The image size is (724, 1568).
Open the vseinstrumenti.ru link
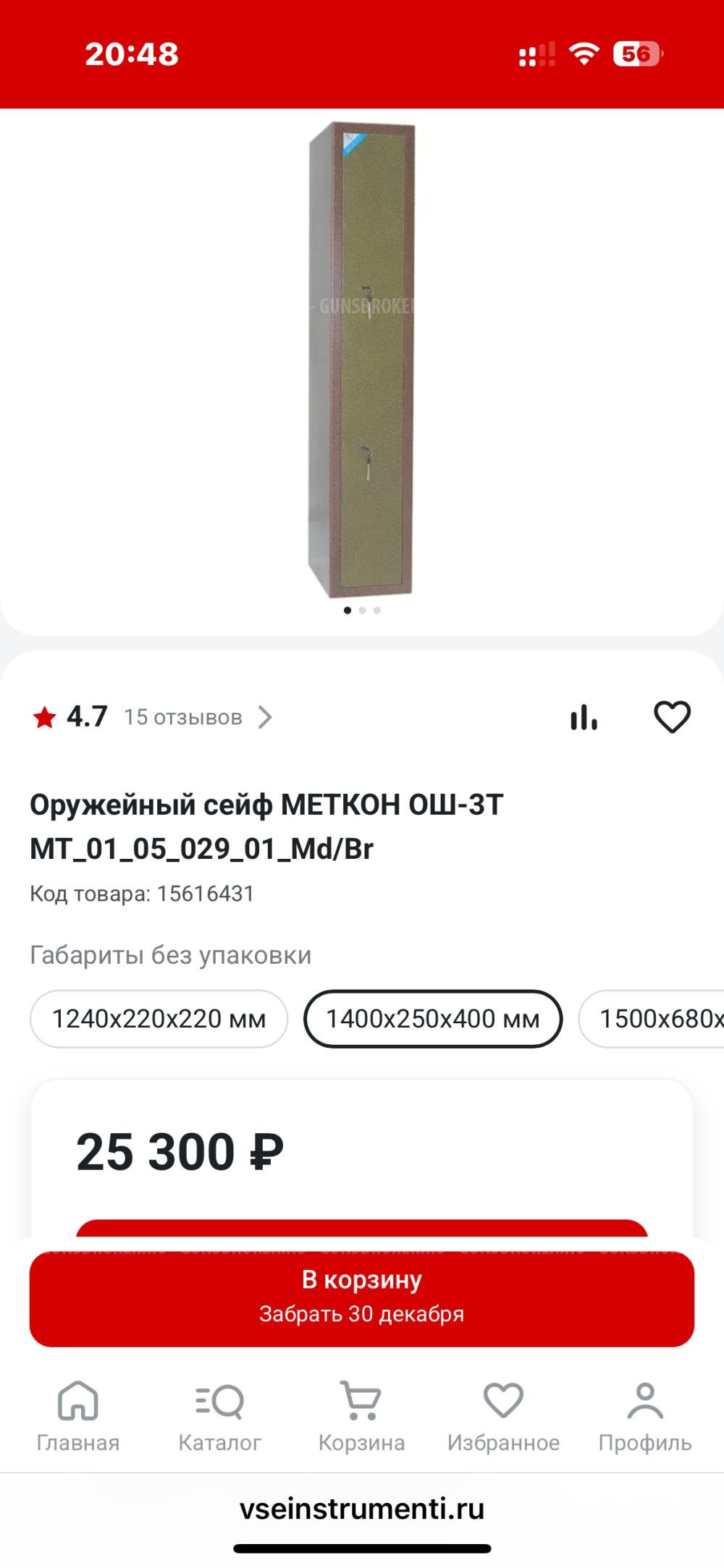pos(362,1509)
